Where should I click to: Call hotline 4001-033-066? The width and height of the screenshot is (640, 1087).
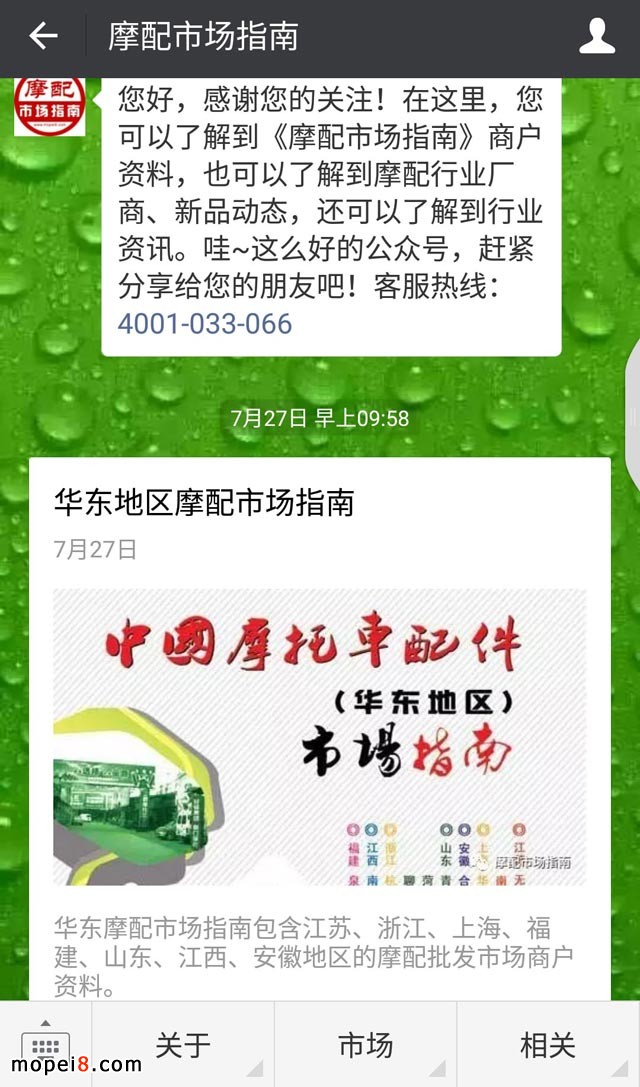(205, 324)
